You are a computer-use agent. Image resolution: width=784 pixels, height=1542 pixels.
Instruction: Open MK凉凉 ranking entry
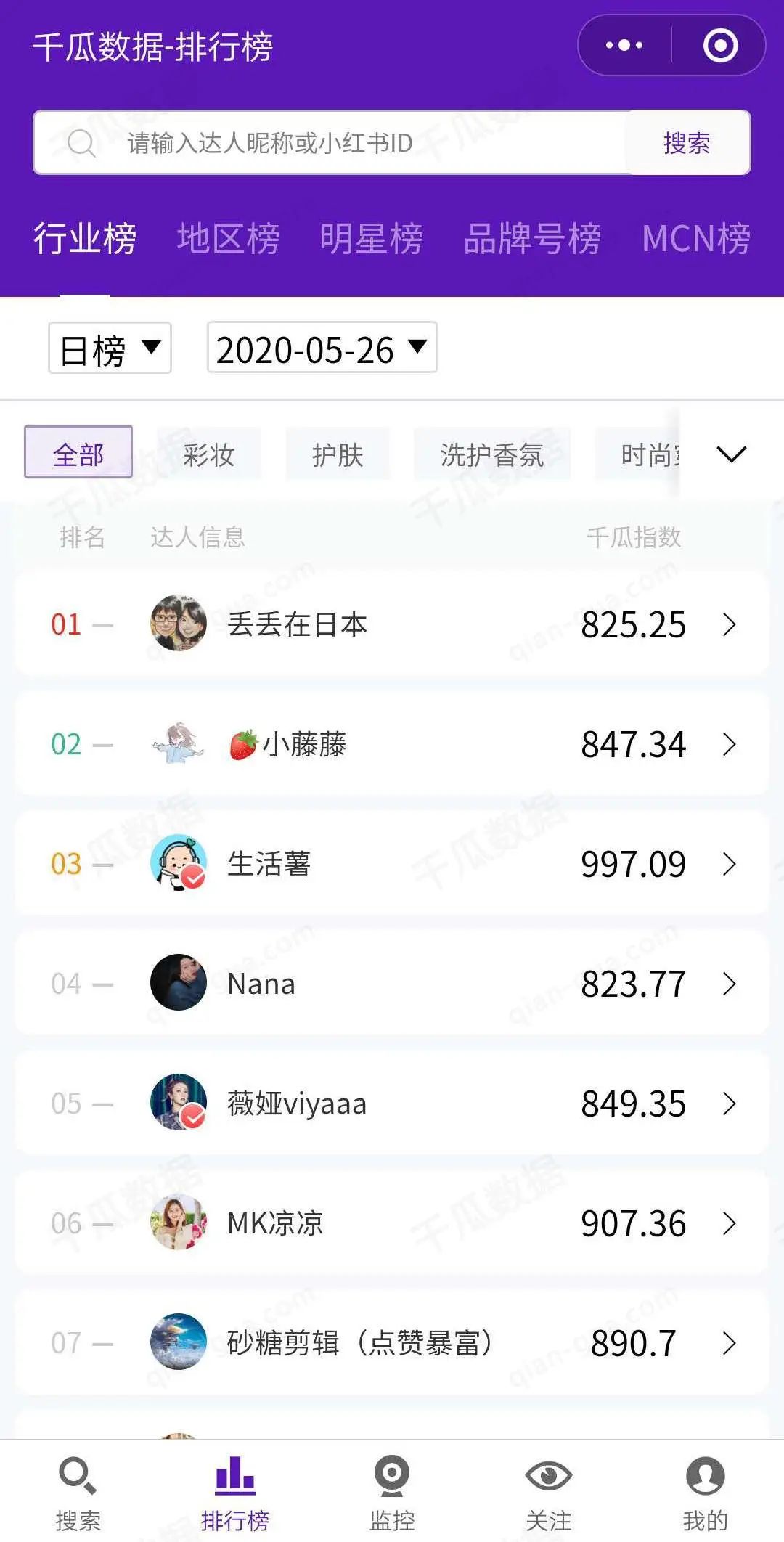[392, 1223]
